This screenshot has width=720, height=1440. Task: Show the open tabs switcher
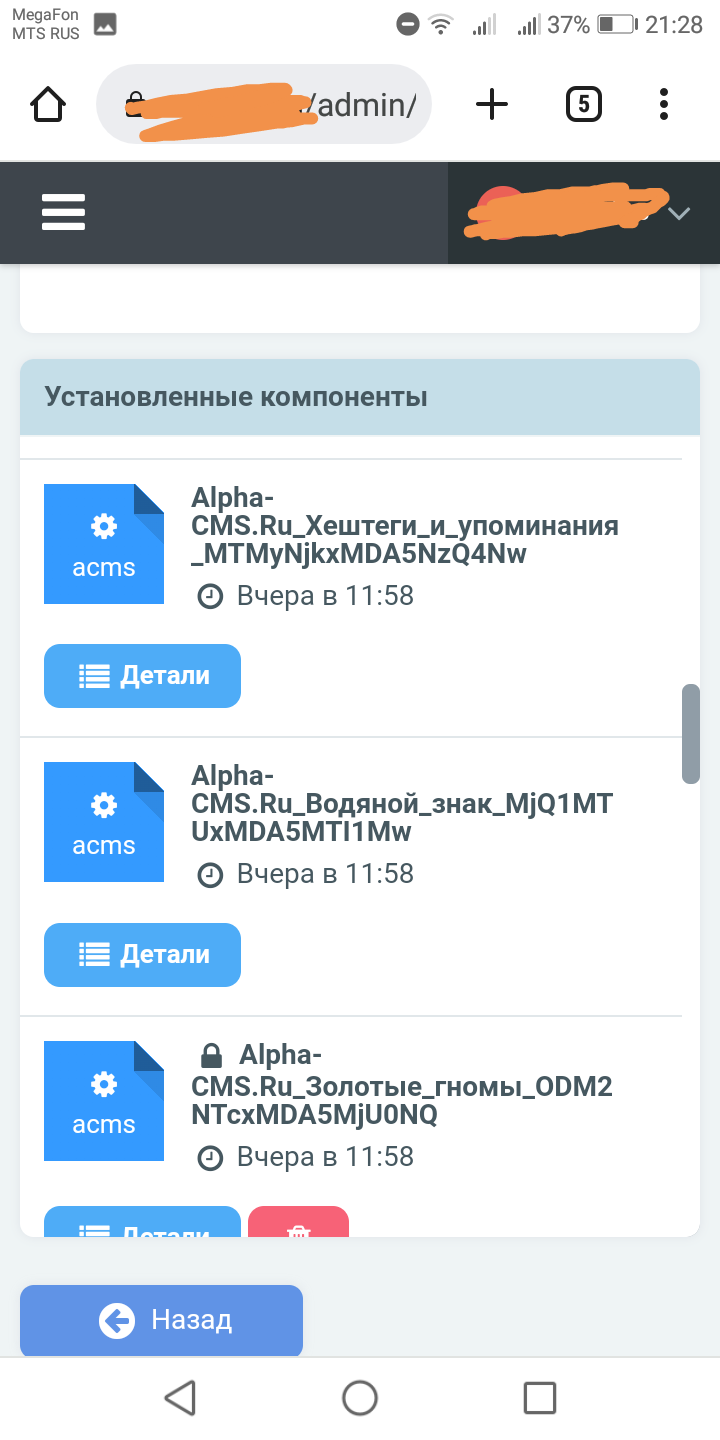pos(584,104)
